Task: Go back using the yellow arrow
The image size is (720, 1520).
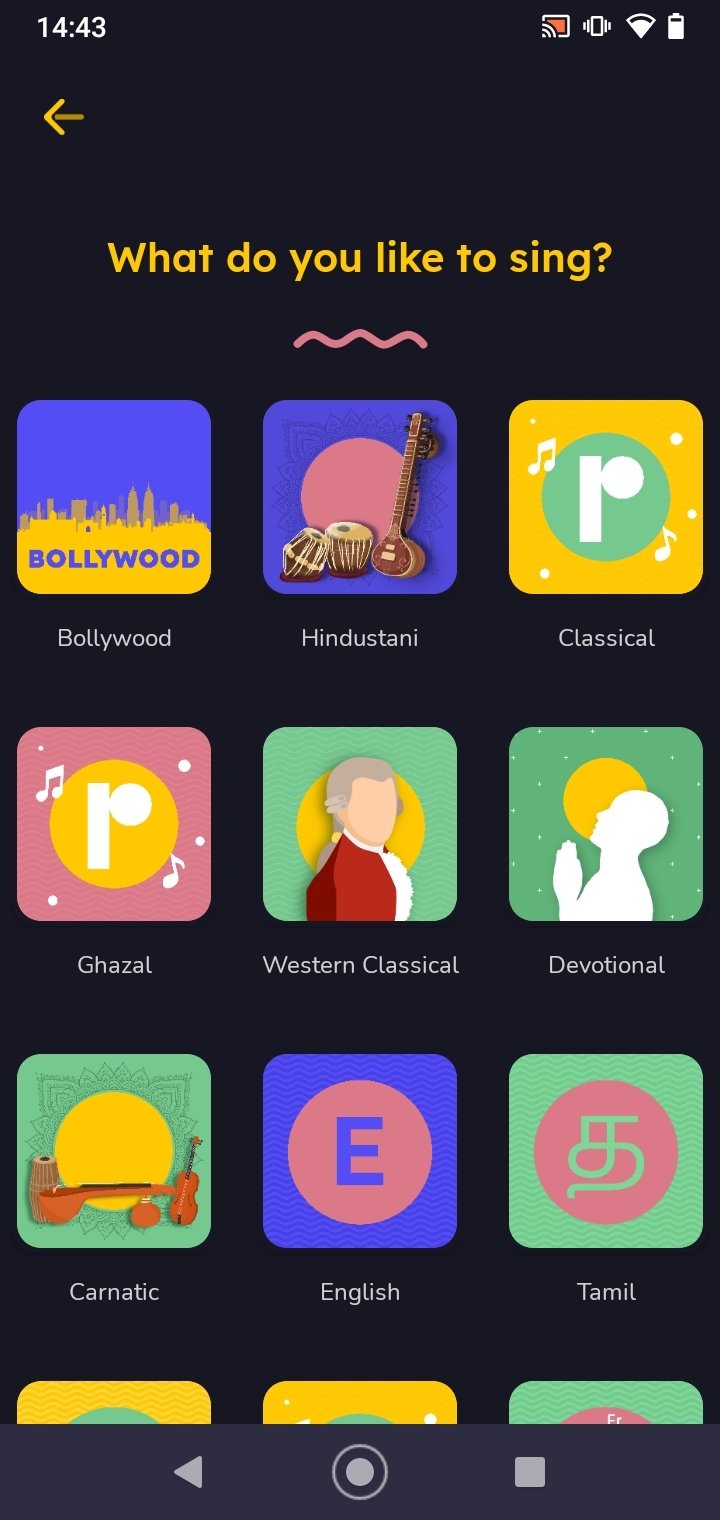Action: pos(63,117)
